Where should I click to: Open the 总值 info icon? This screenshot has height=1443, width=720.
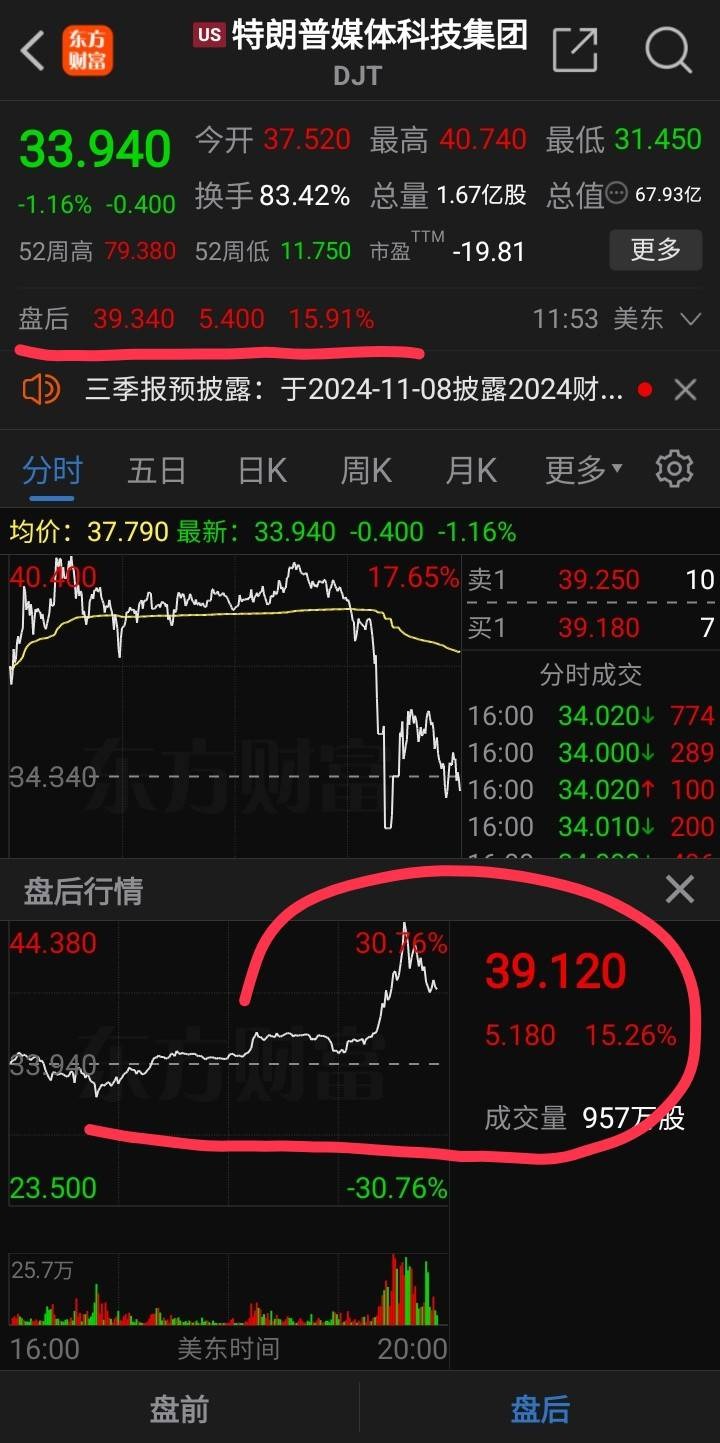click(x=617, y=194)
